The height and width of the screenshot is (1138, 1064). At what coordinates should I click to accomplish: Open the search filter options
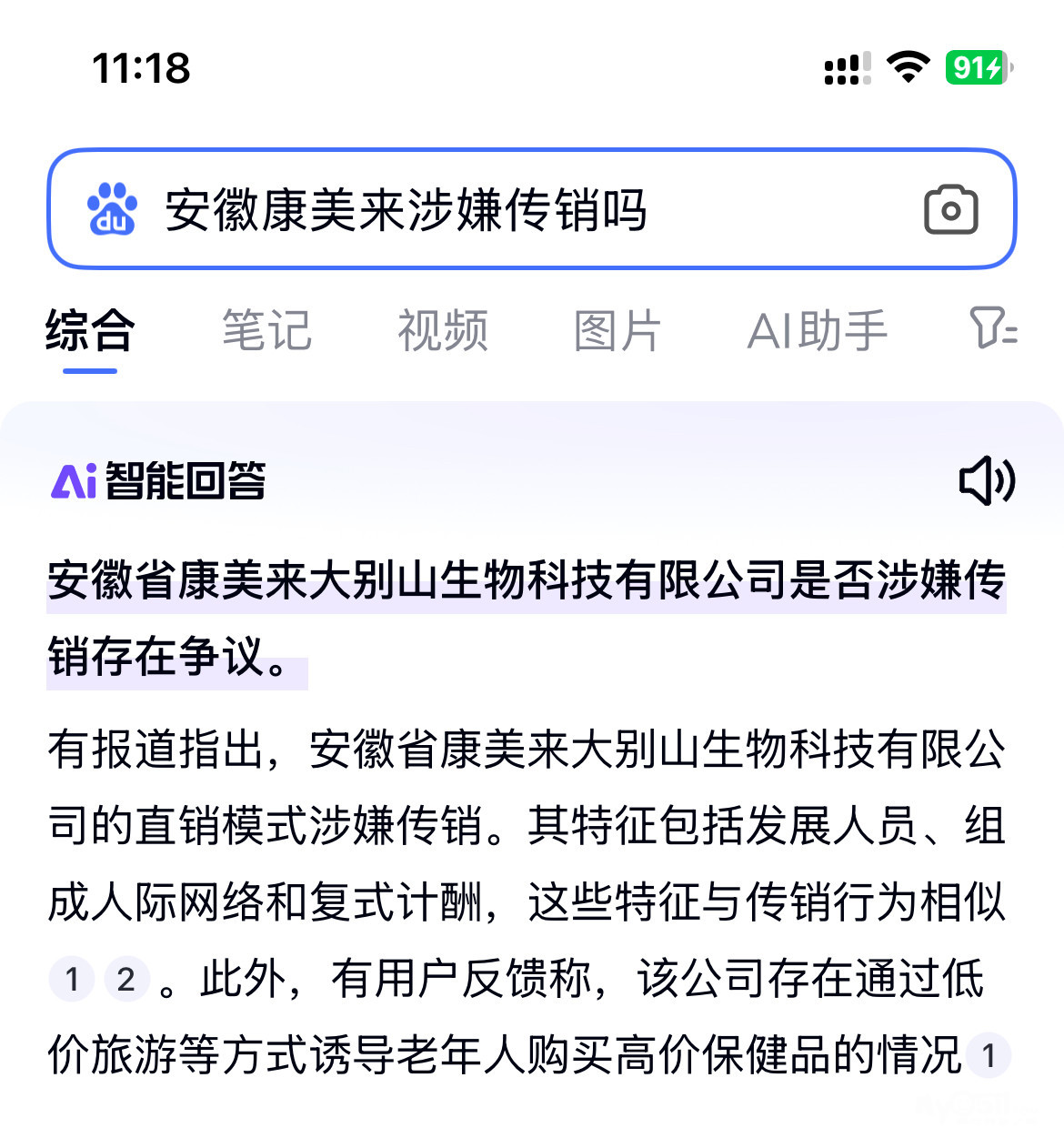pyautogui.click(x=993, y=328)
